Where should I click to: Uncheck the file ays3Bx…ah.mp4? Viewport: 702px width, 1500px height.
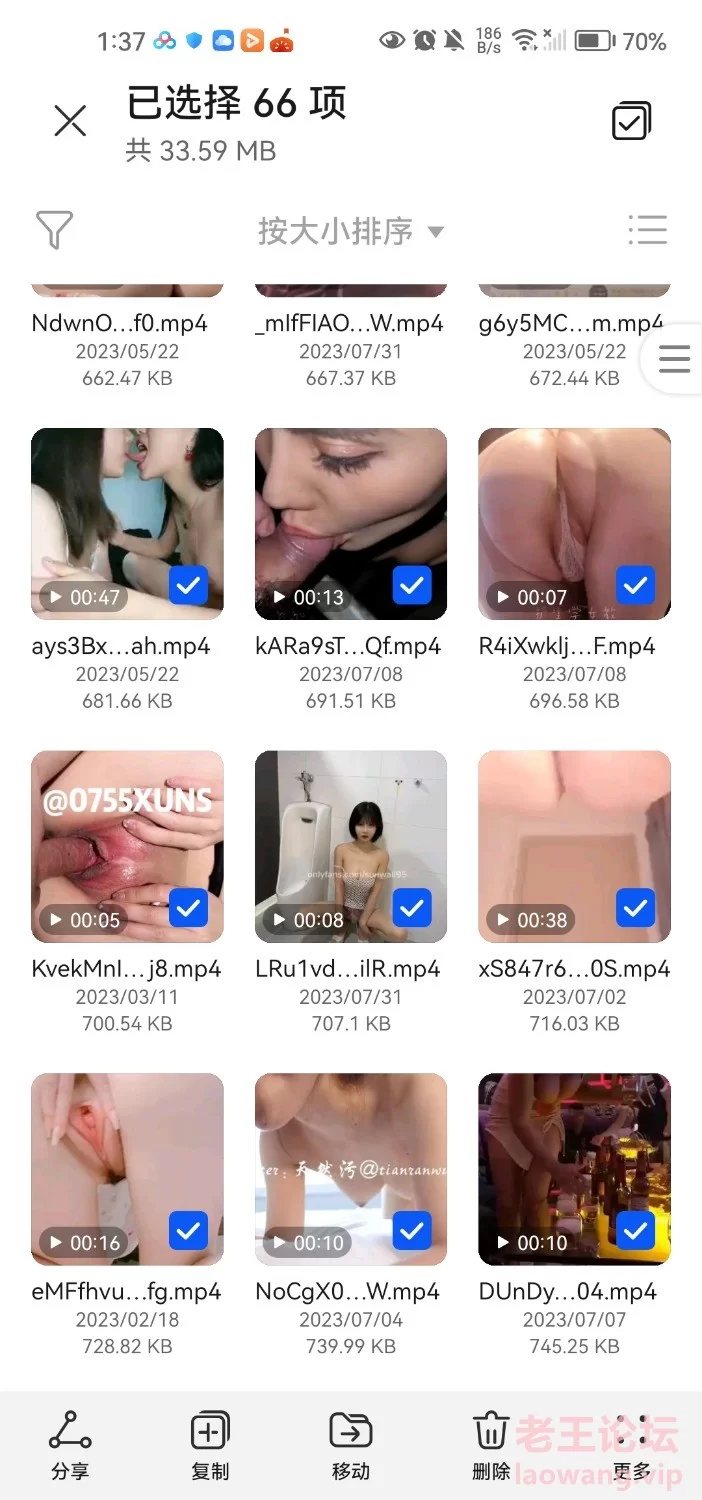[188, 585]
